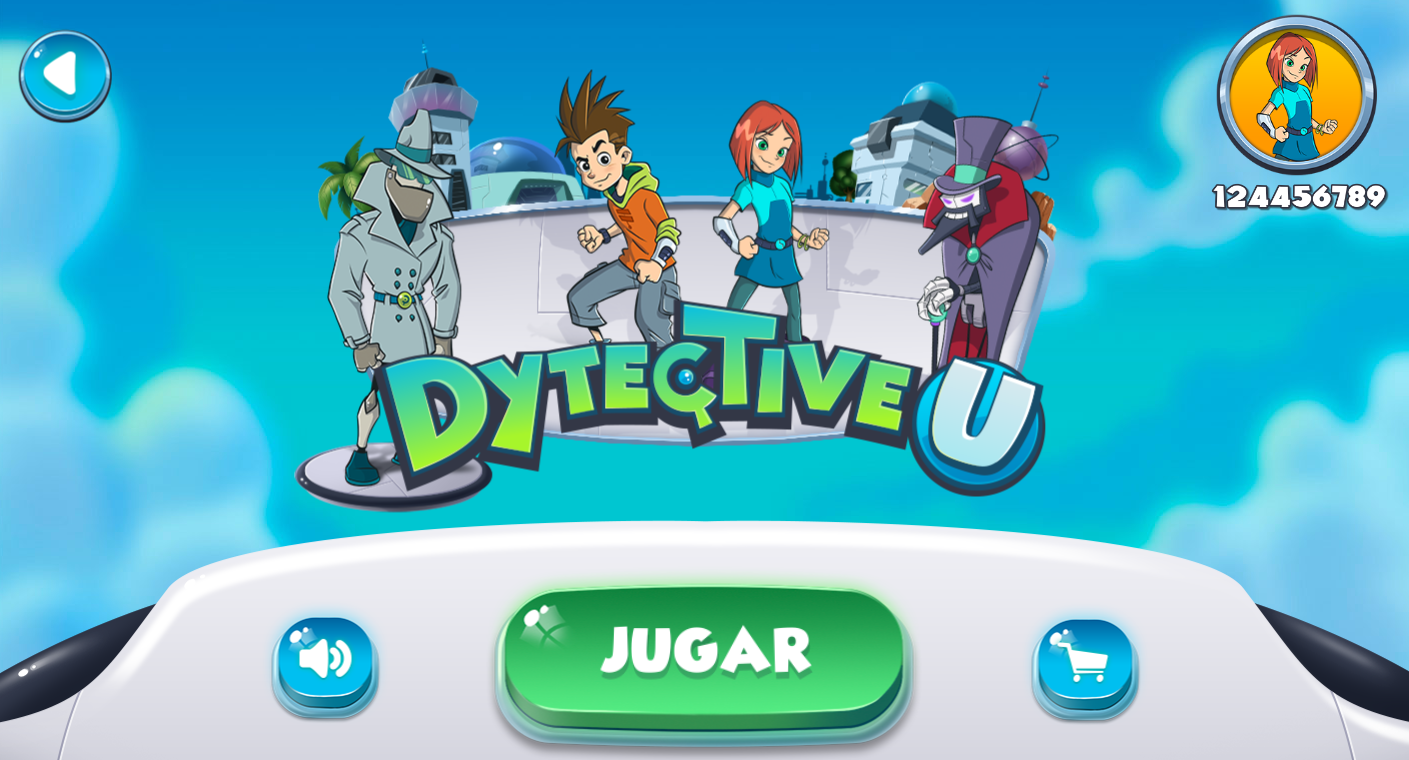This screenshot has height=760, width=1409.
Task: Open the player profile avatar
Action: pyautogui.click(x=1297, y=95)
